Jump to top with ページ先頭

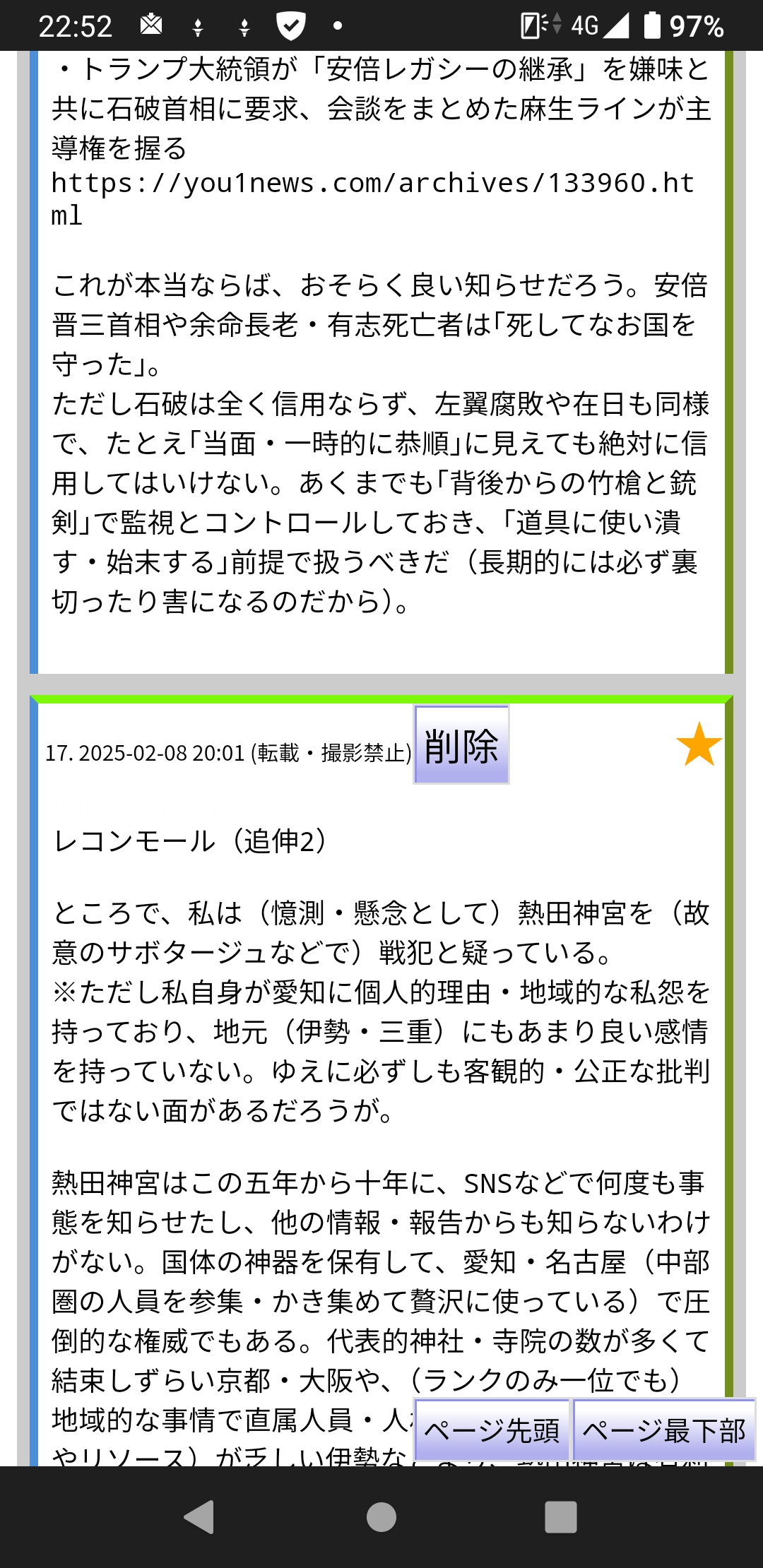(x=492, y=1430)
